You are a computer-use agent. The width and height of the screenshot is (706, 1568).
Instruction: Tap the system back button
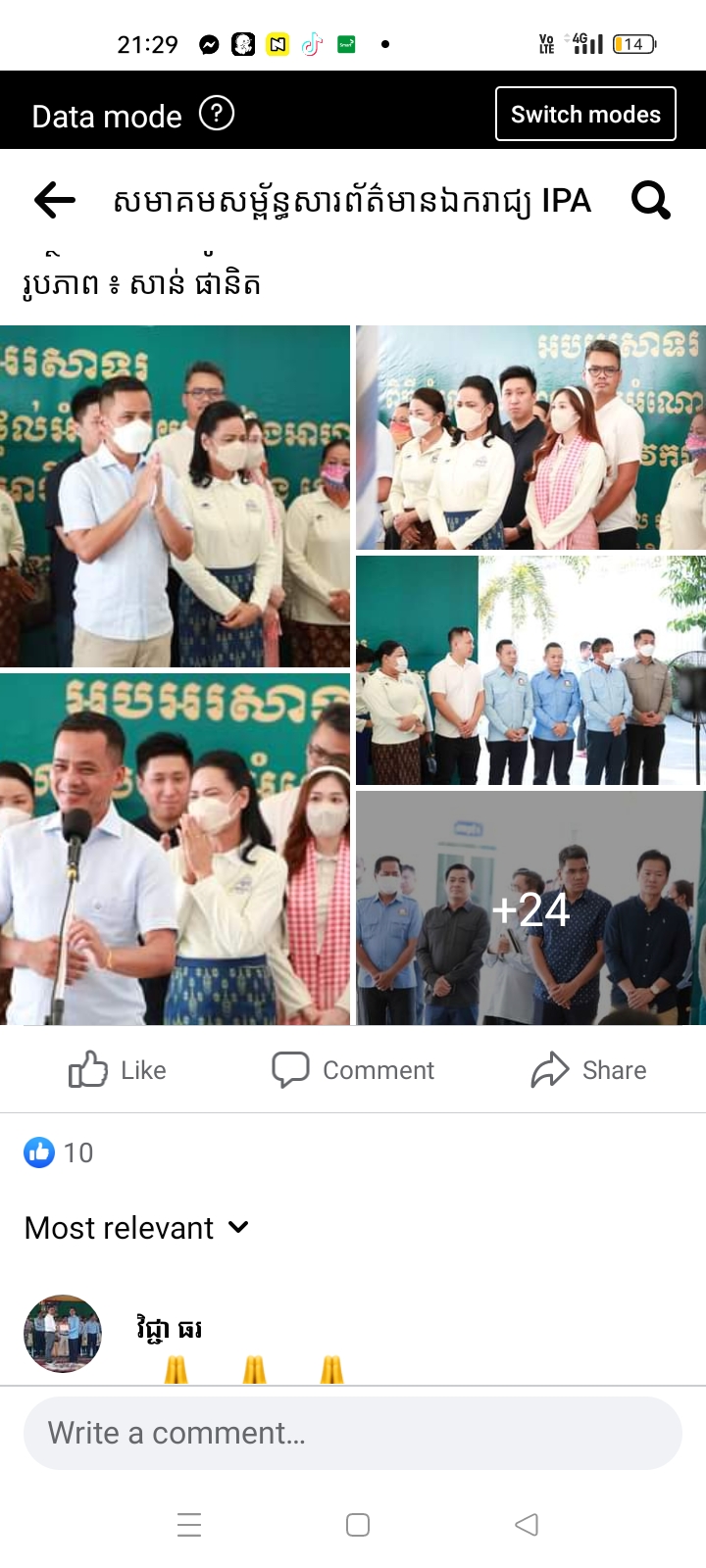point(527,1525)
